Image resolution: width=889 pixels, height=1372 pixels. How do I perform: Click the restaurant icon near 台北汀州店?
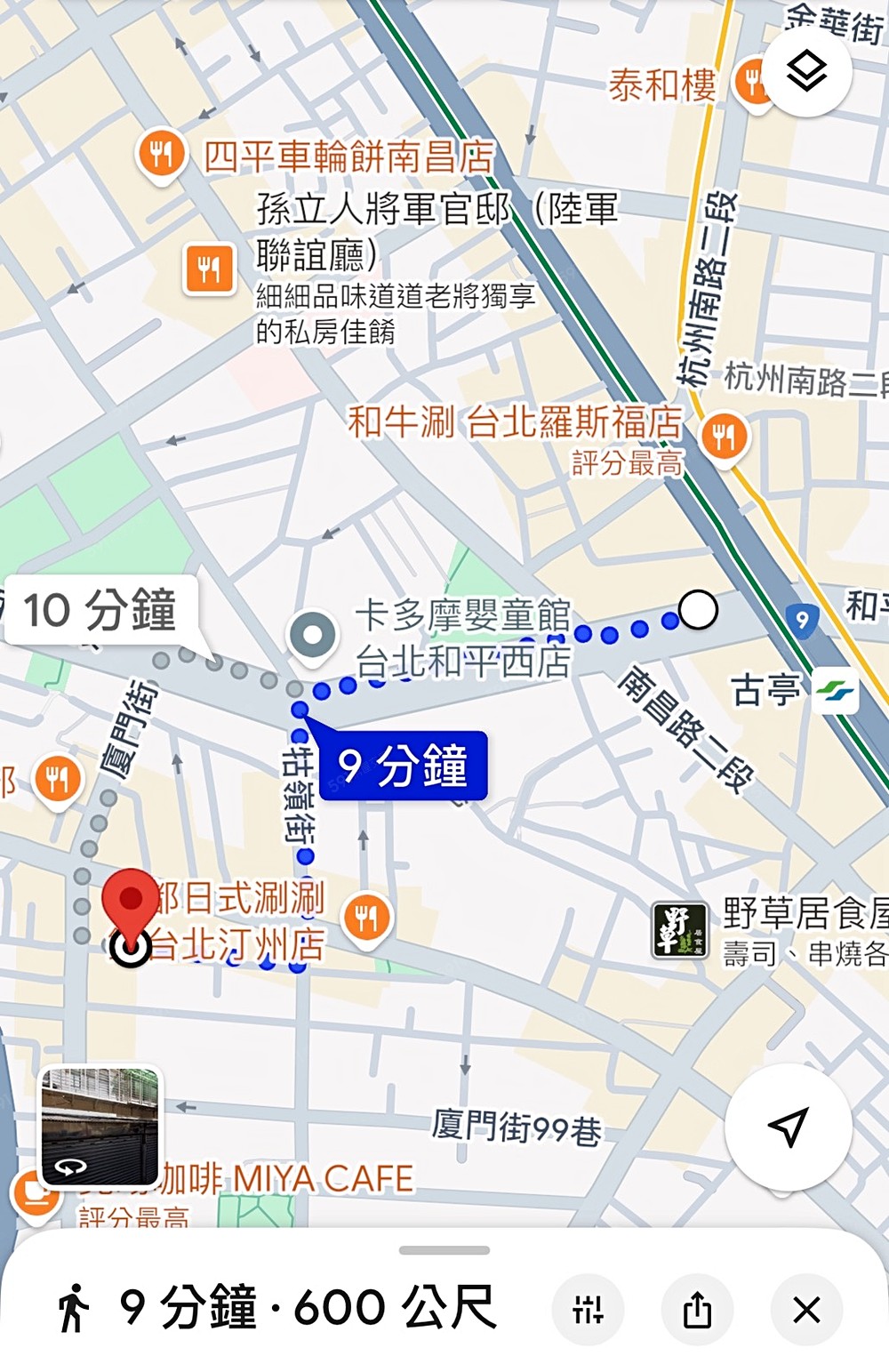pyautogui.click(x=367, y=914)
